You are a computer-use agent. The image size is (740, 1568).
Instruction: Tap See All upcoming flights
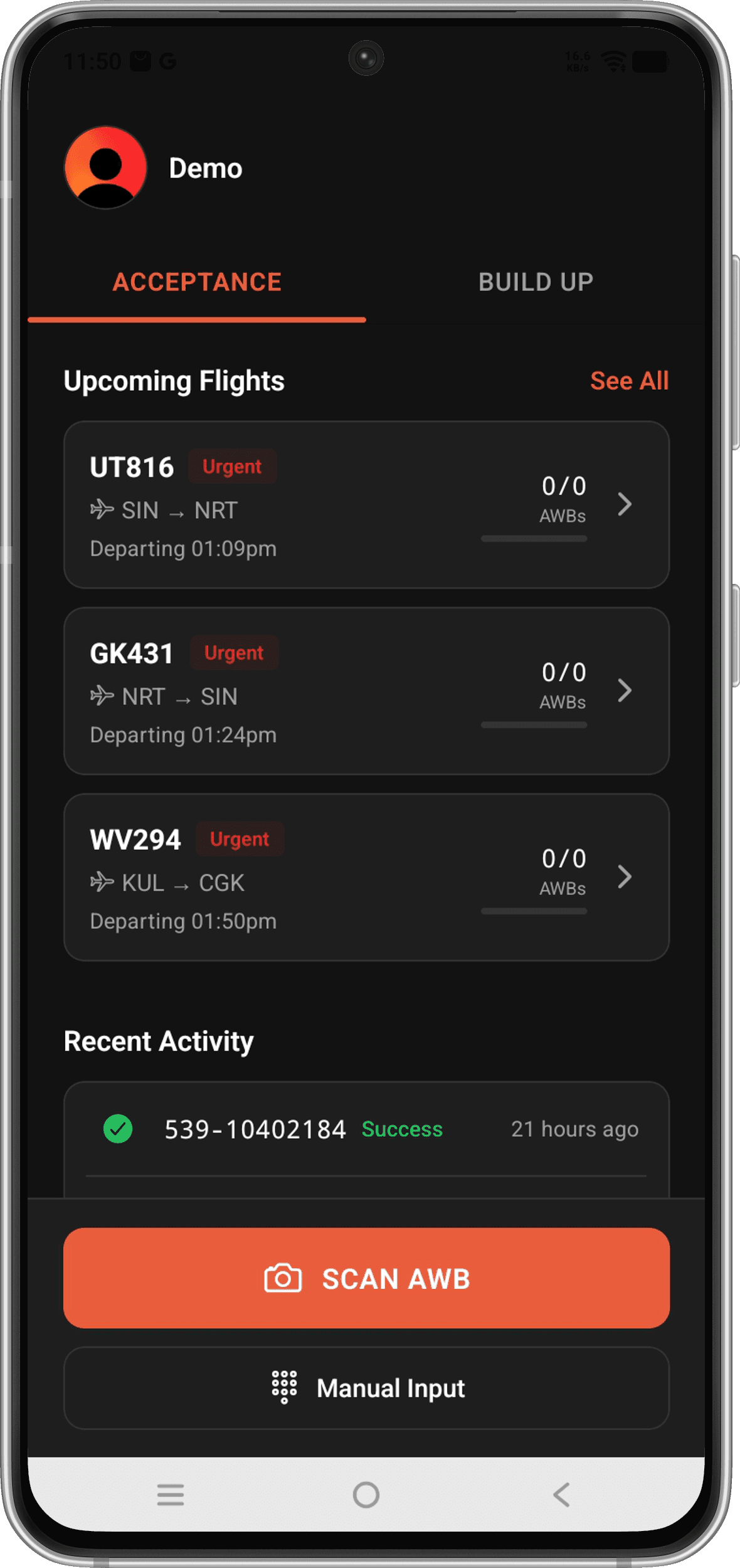tap(630, 381)
